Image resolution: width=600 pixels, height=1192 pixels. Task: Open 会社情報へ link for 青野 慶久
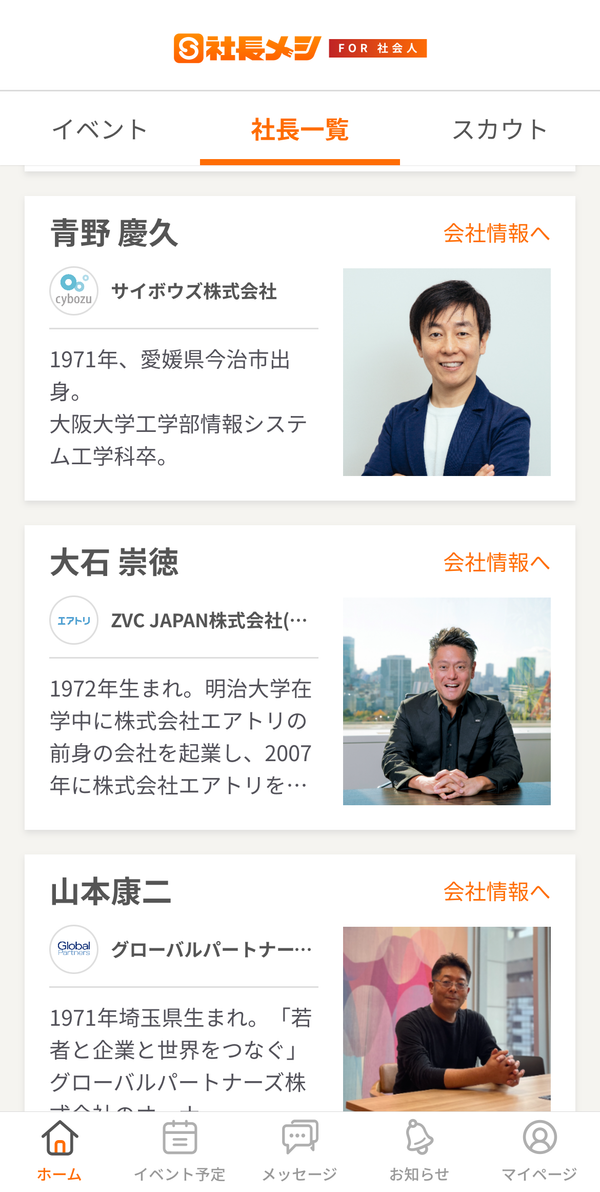(497, 233)
